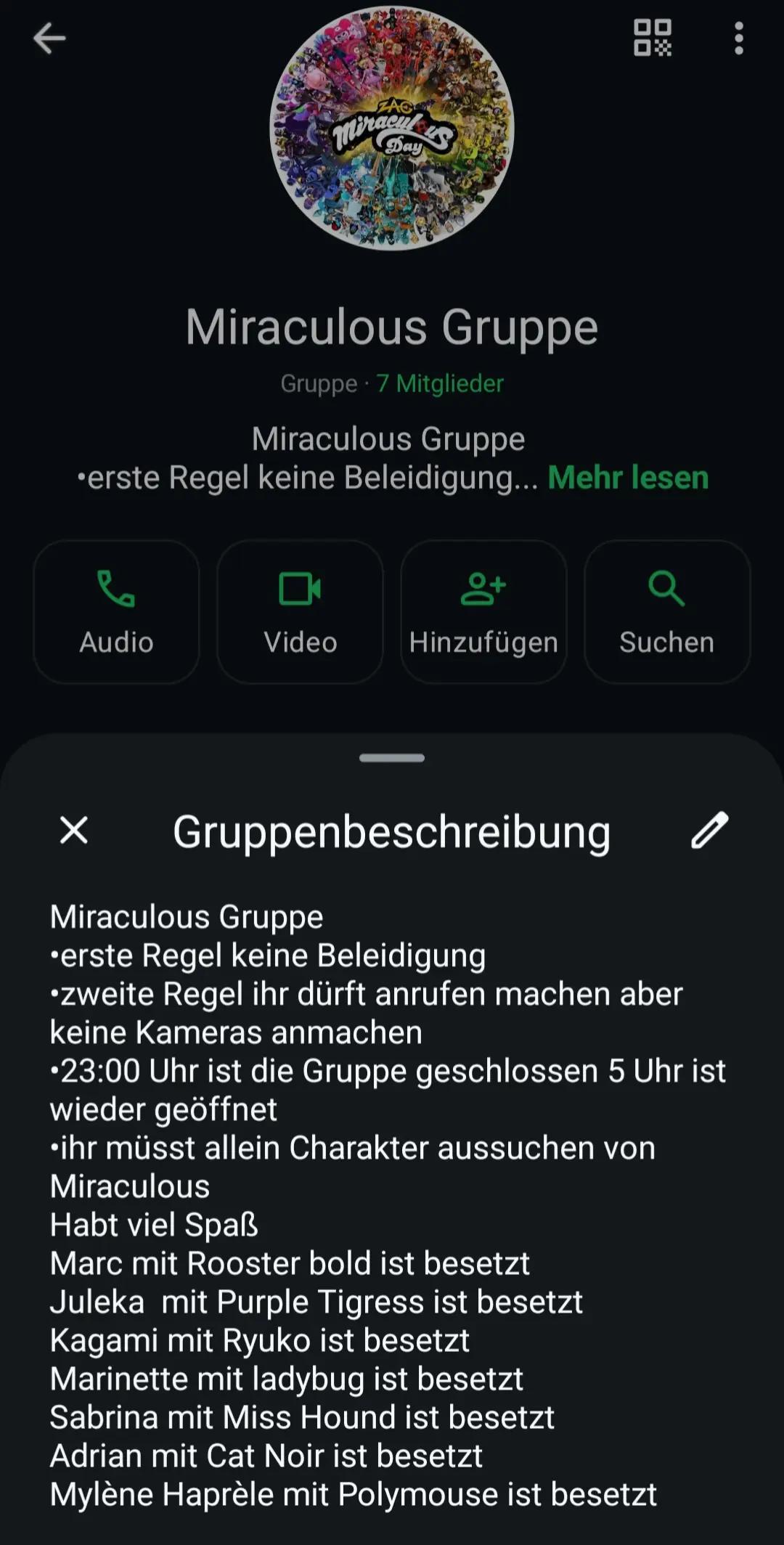The height and width of the screenshot is (1545, 784).
Task: Tap the sheet's drag handle
Action: (392, 758)
